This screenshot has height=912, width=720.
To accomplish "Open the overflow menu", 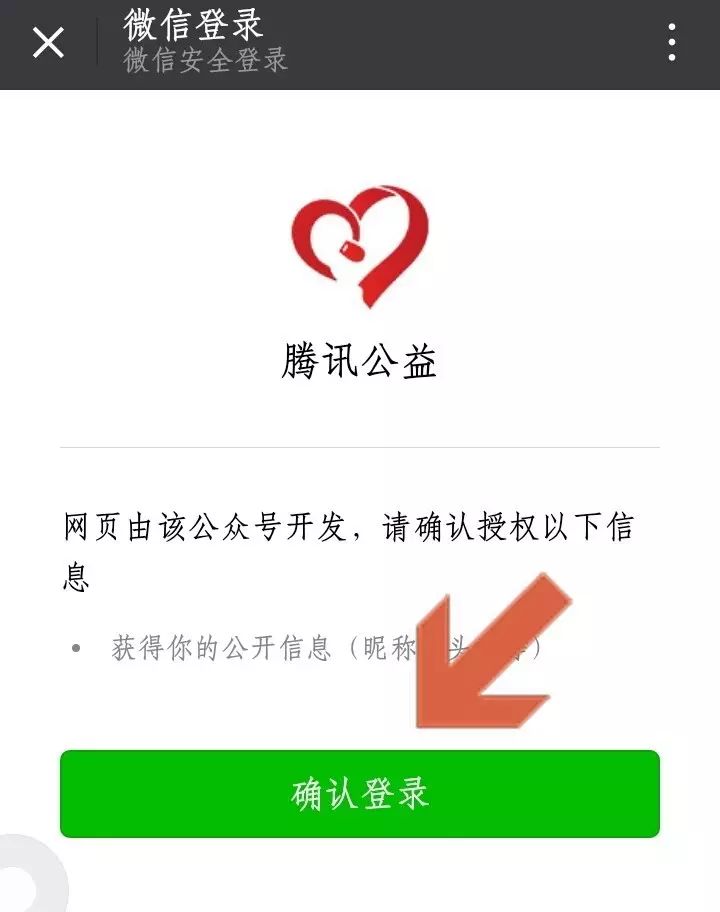I will [672, 43].
